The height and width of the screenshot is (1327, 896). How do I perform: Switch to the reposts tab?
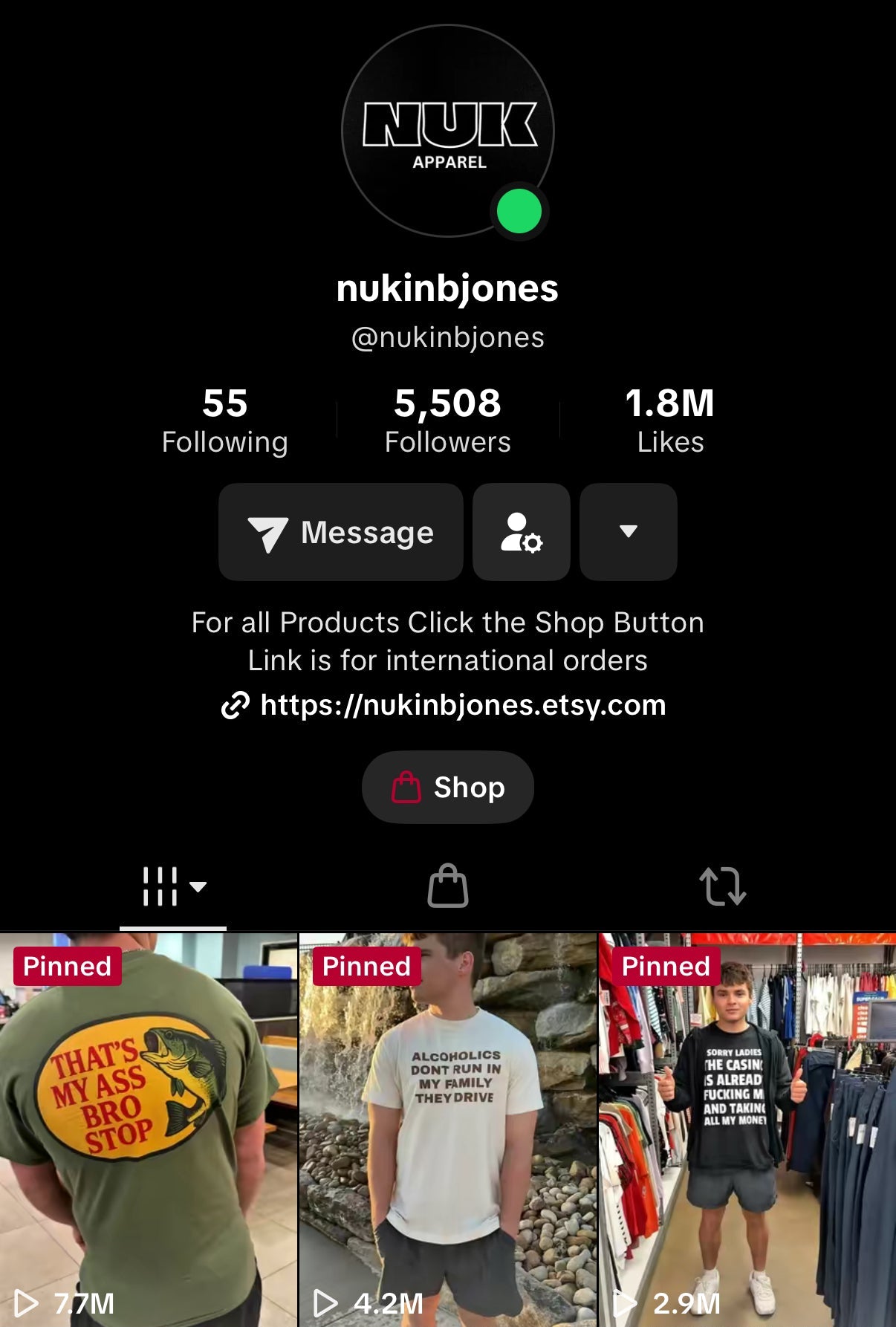[722, 886]
